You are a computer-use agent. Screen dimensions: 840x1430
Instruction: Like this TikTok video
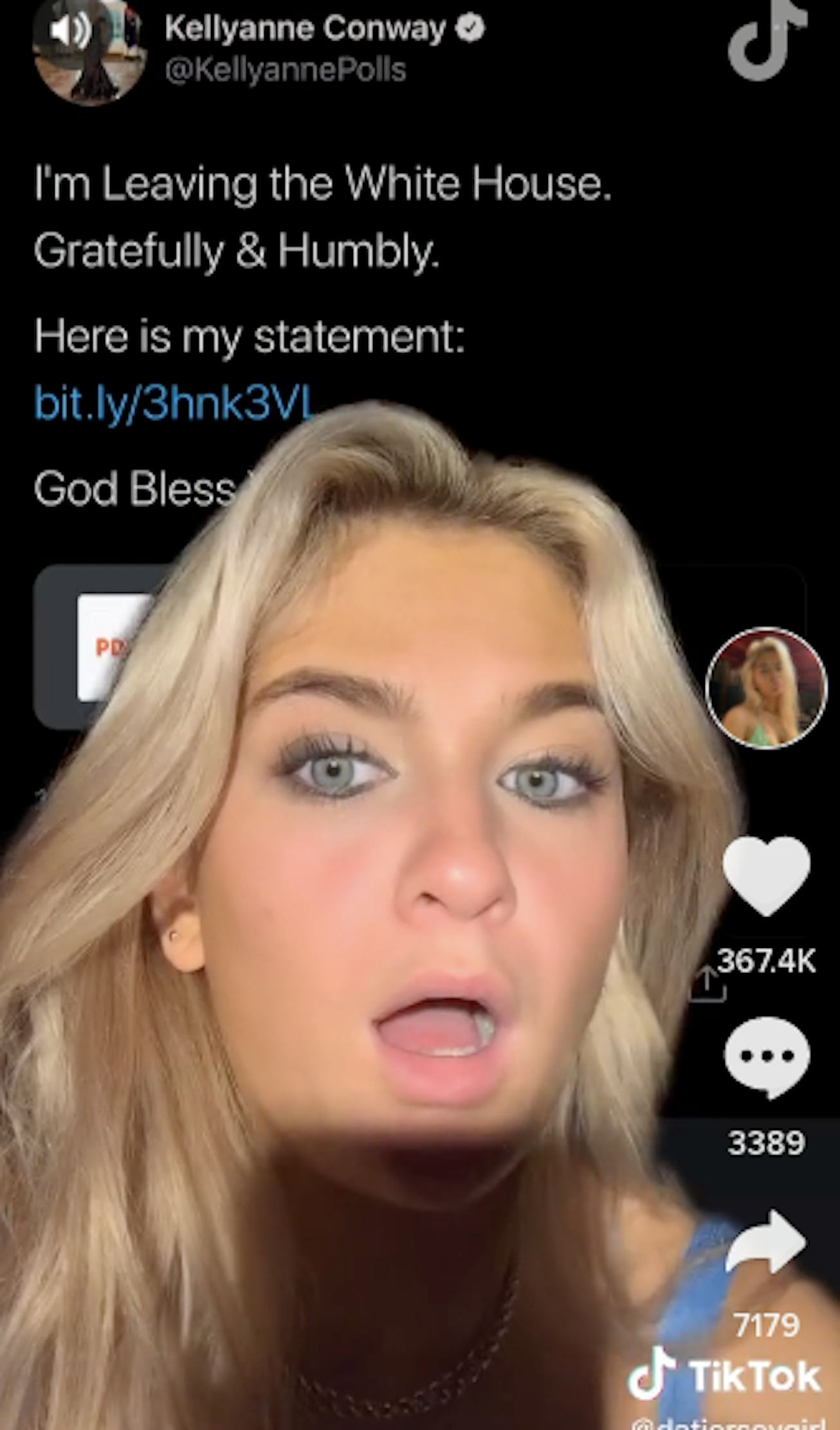[x=766, y=876]
